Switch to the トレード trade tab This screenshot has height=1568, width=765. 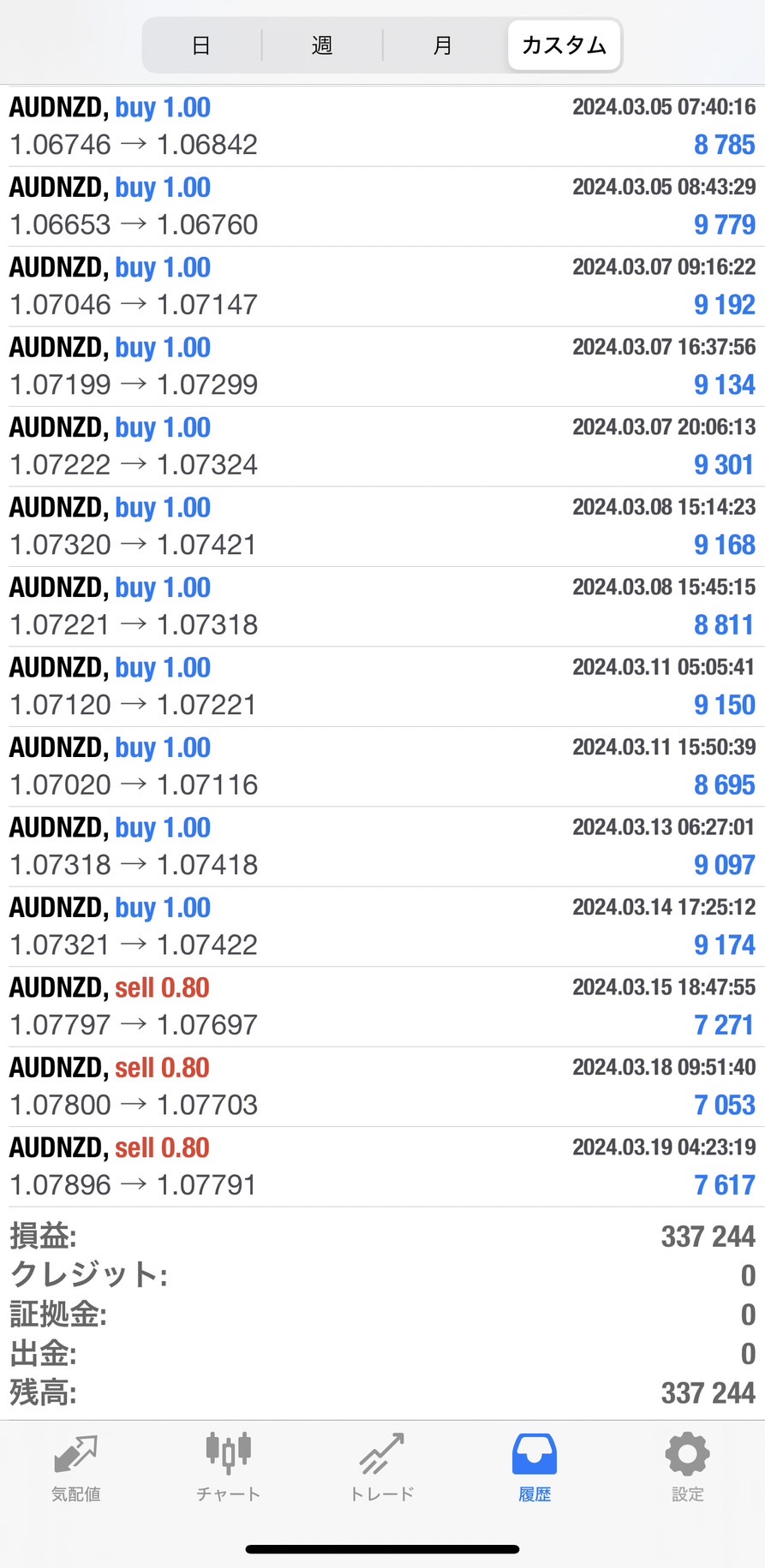click(382, 1468)
